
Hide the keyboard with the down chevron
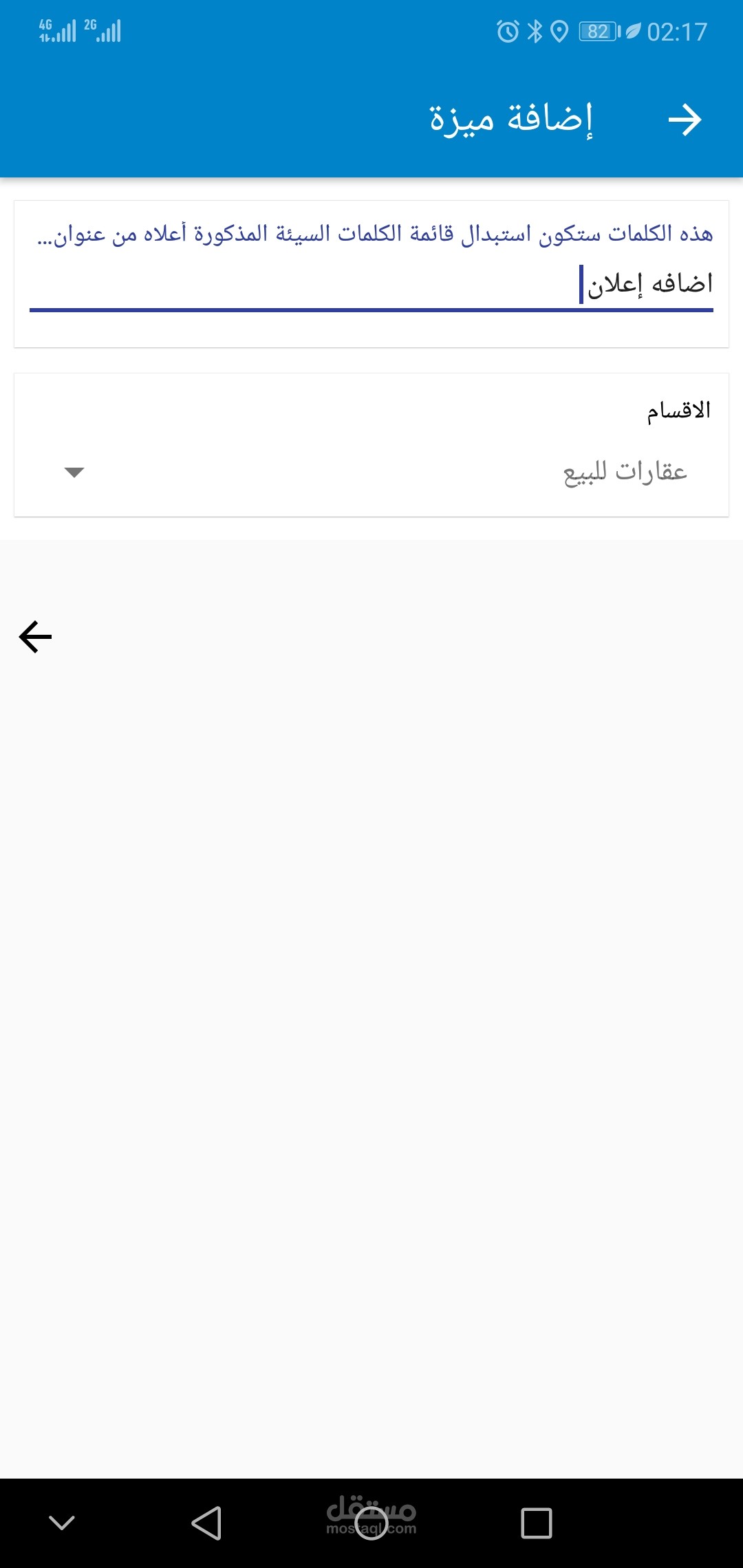[x=62, y=1523]
